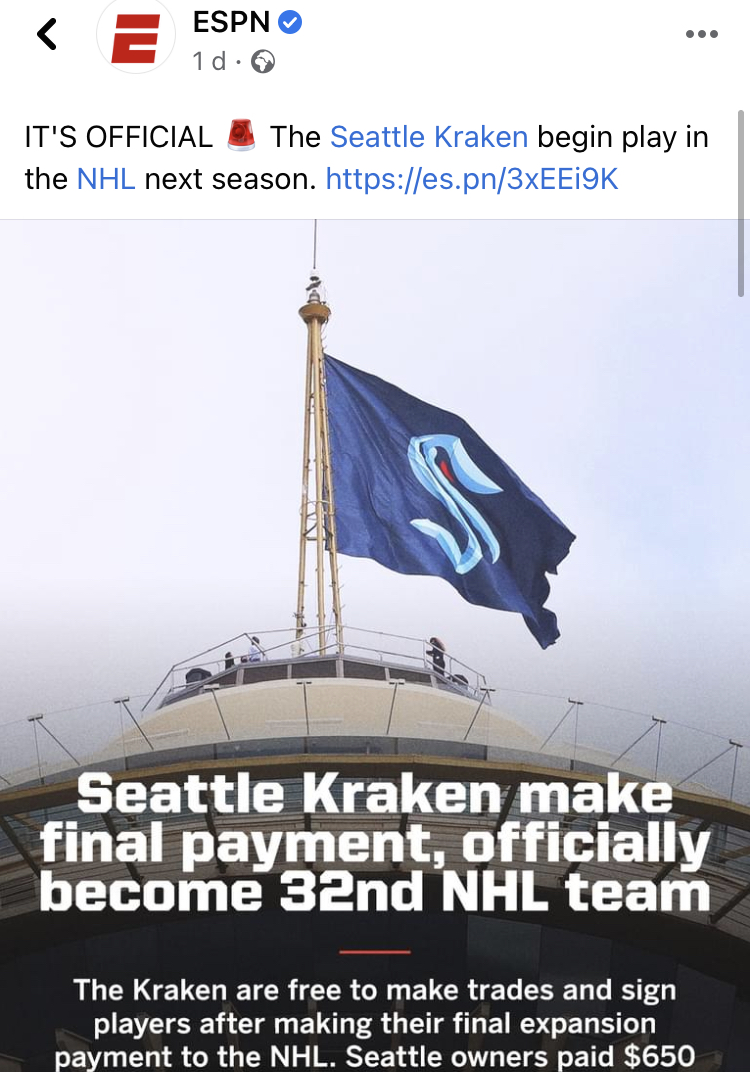Open the ESPN page name link
Image resolution: width=750 pixels, height=1072 pixels.
(x=233, y=22)
